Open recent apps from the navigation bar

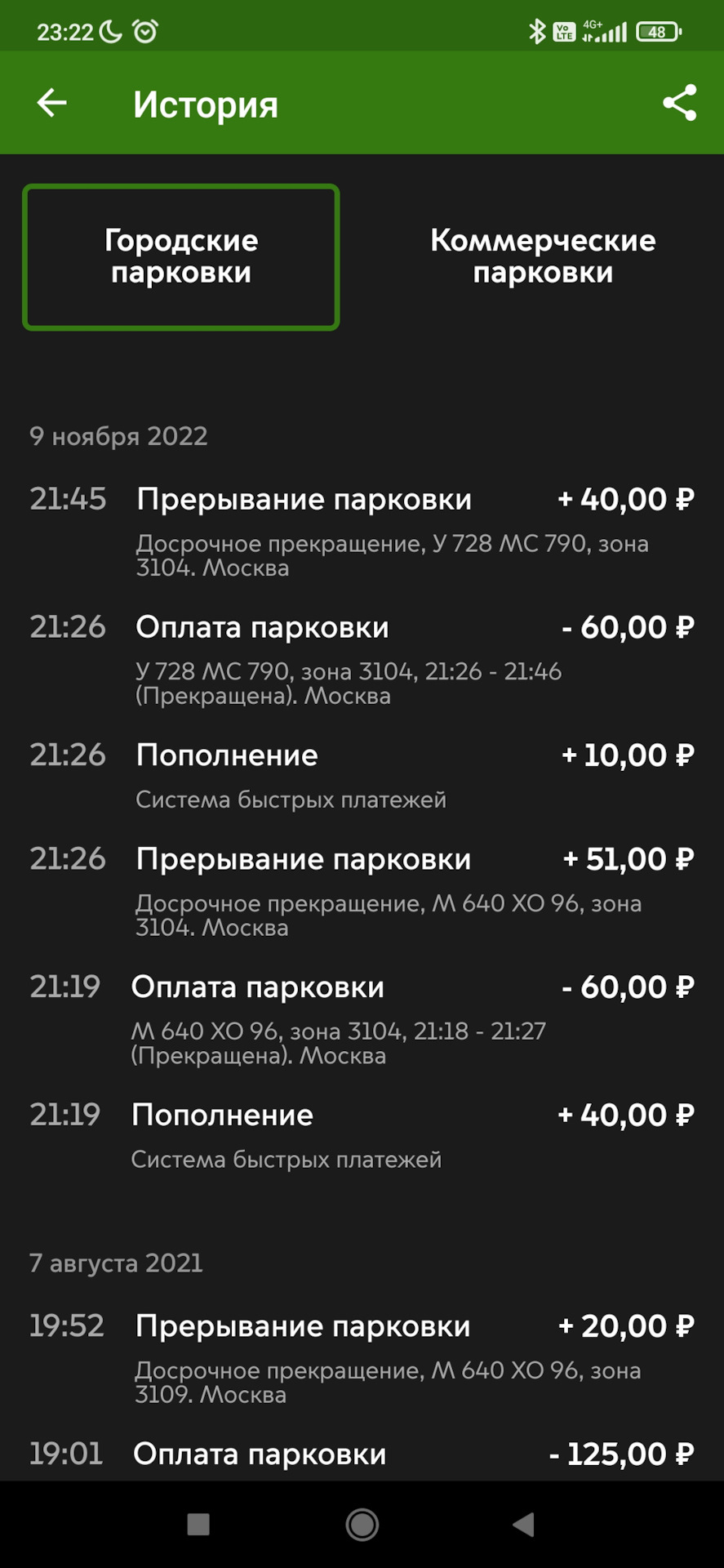(198, 1525)
